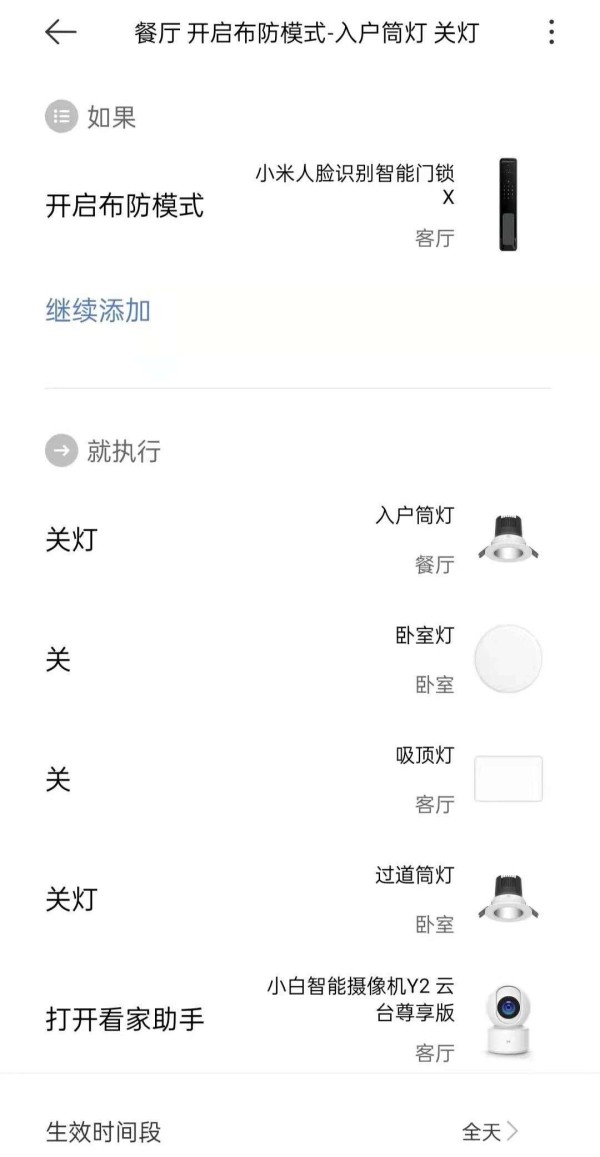Image resolution: width=600 pixels, height=1157 pixels.
Task: Open the 吸顶灯 off action
Action: (x=300, y=779)
